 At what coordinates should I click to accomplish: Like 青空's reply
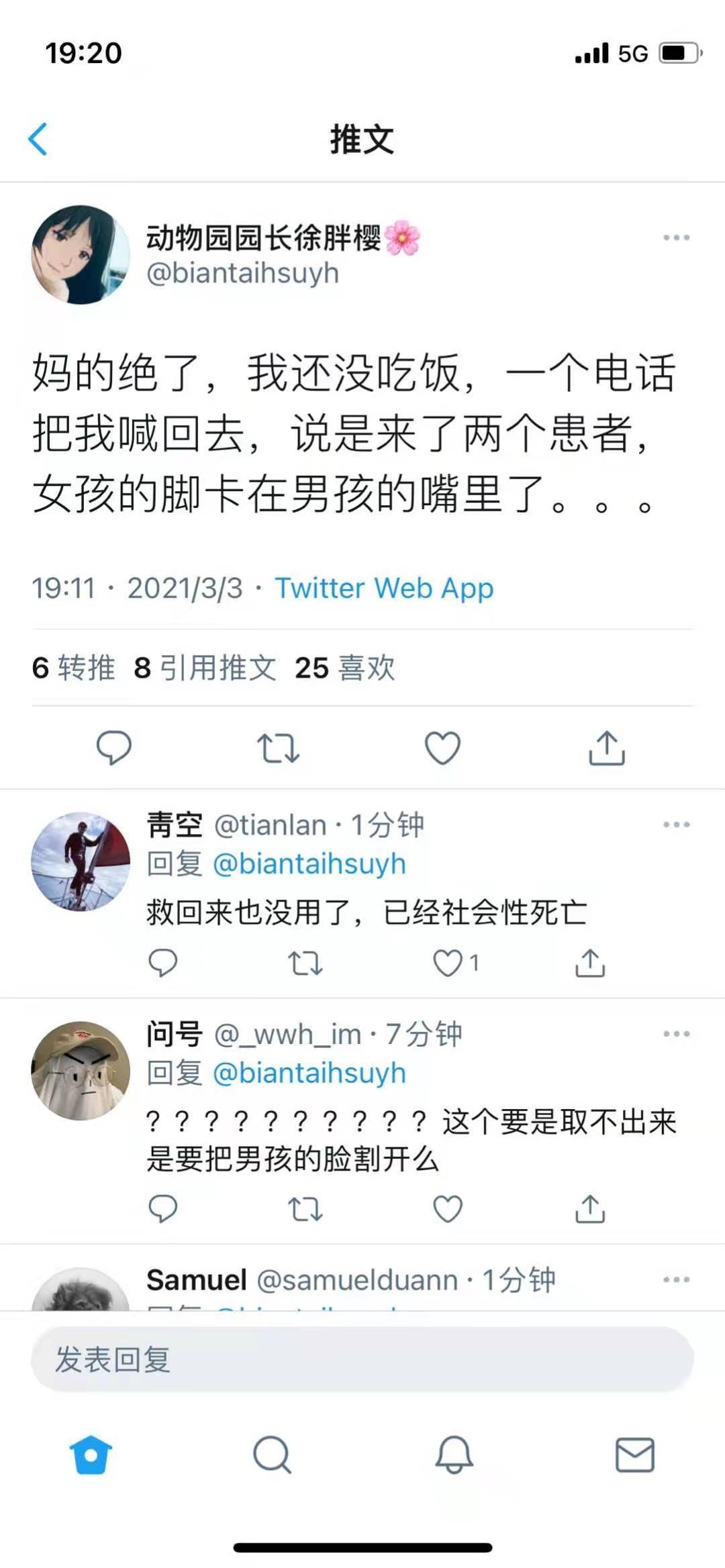[448, 963]
